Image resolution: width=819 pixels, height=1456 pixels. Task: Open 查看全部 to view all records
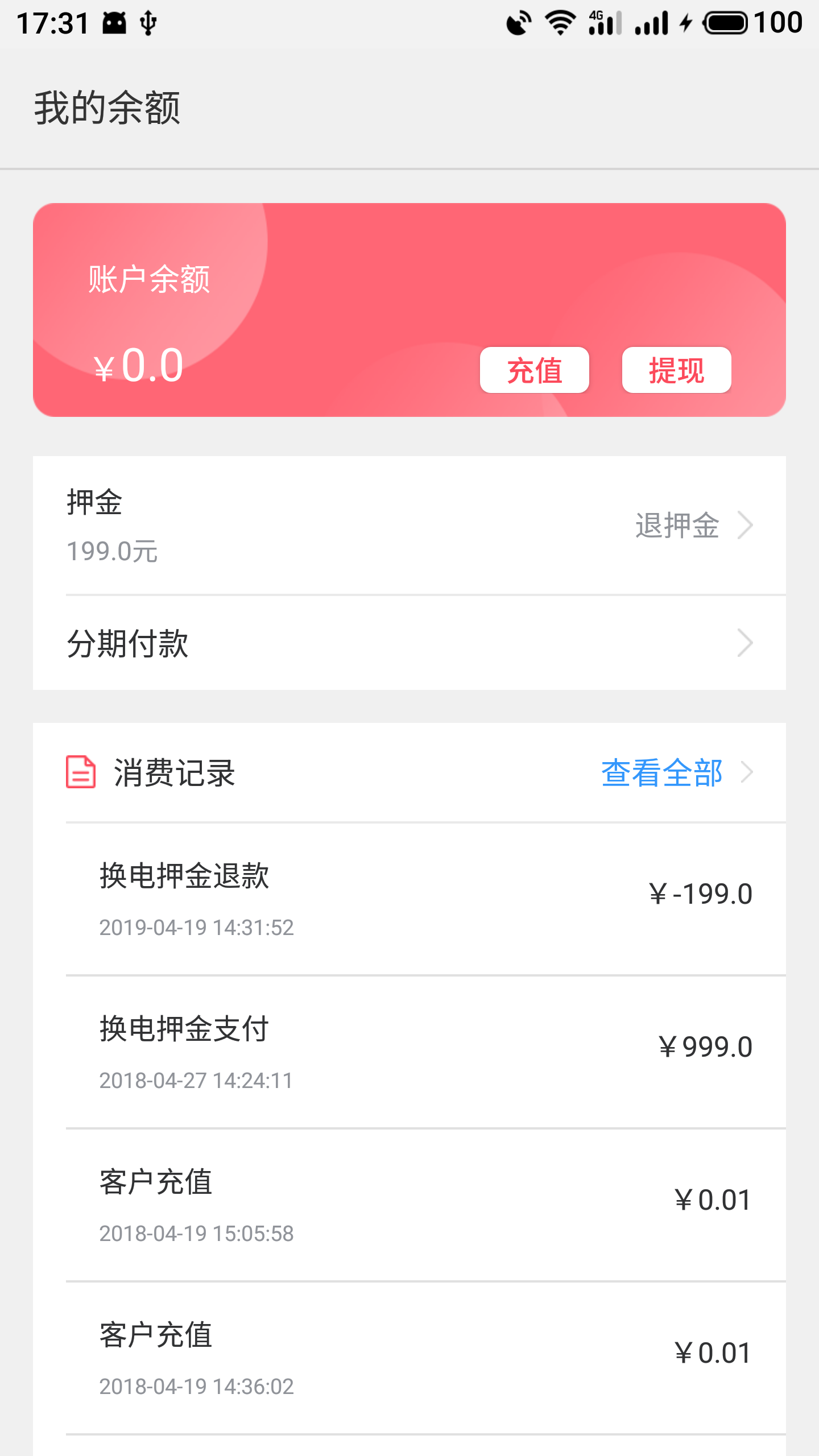(661, 772)
